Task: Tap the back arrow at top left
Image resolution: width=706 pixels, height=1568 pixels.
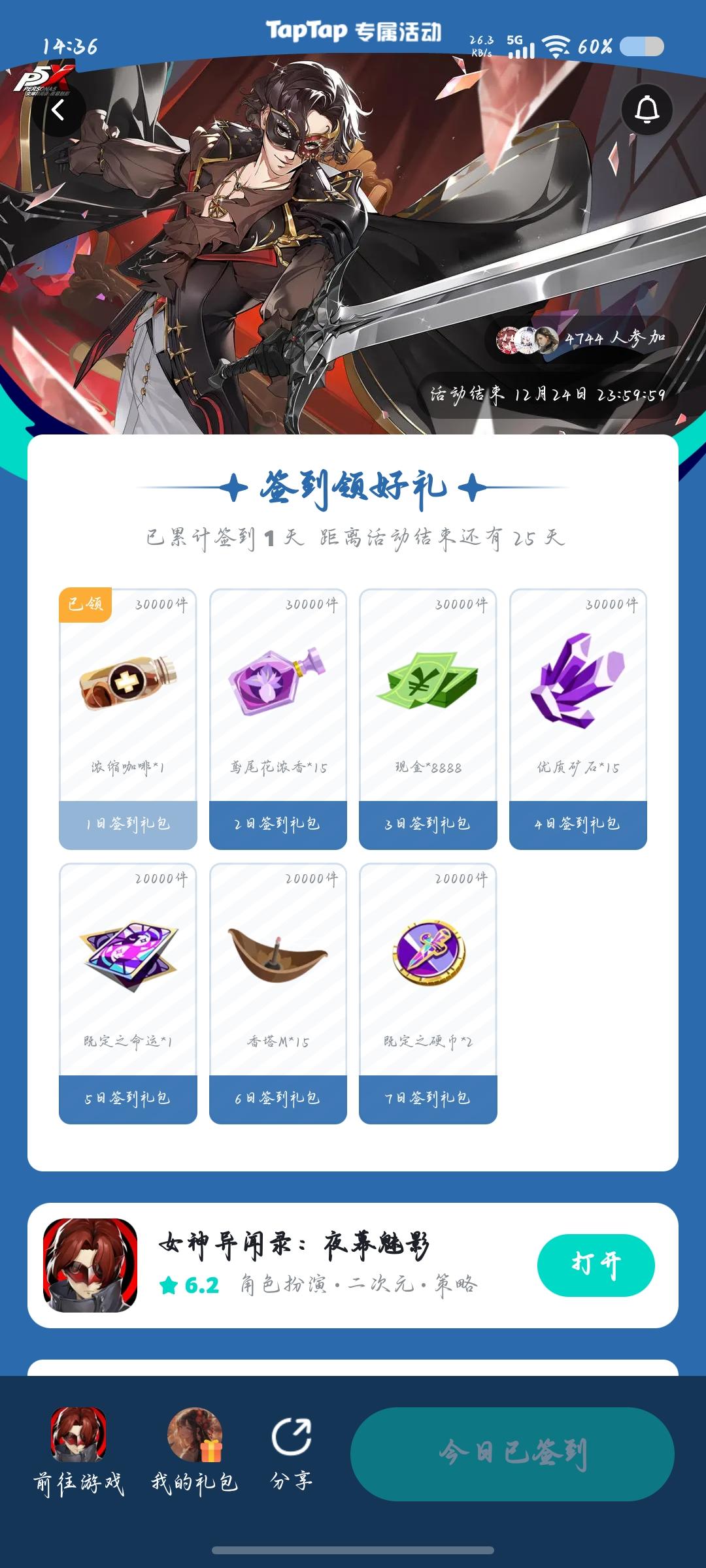Action: (x=58, y=112)
